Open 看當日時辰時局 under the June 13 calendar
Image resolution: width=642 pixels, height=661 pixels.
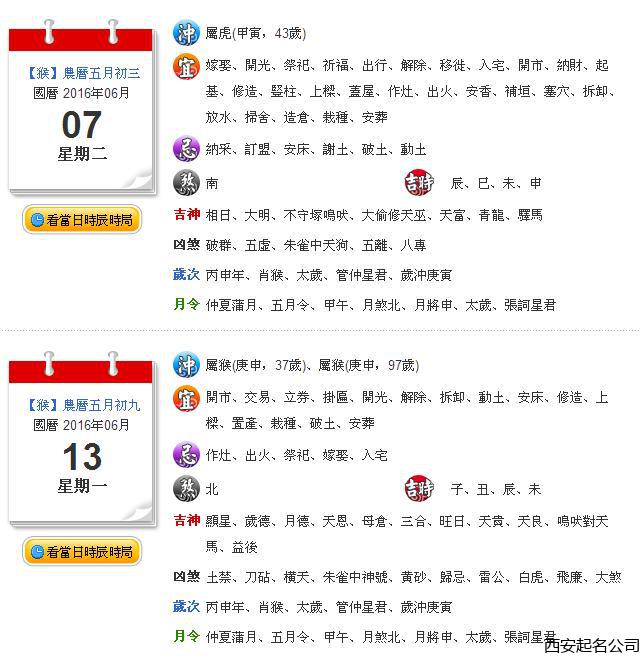(x=82, y=551)
